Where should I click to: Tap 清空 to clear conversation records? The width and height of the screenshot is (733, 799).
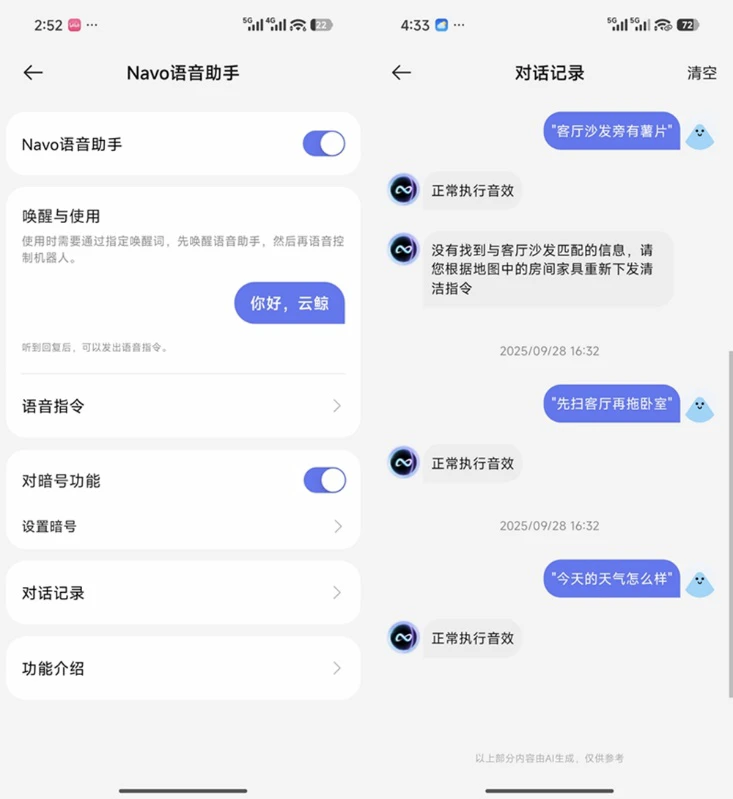(701, 73)
